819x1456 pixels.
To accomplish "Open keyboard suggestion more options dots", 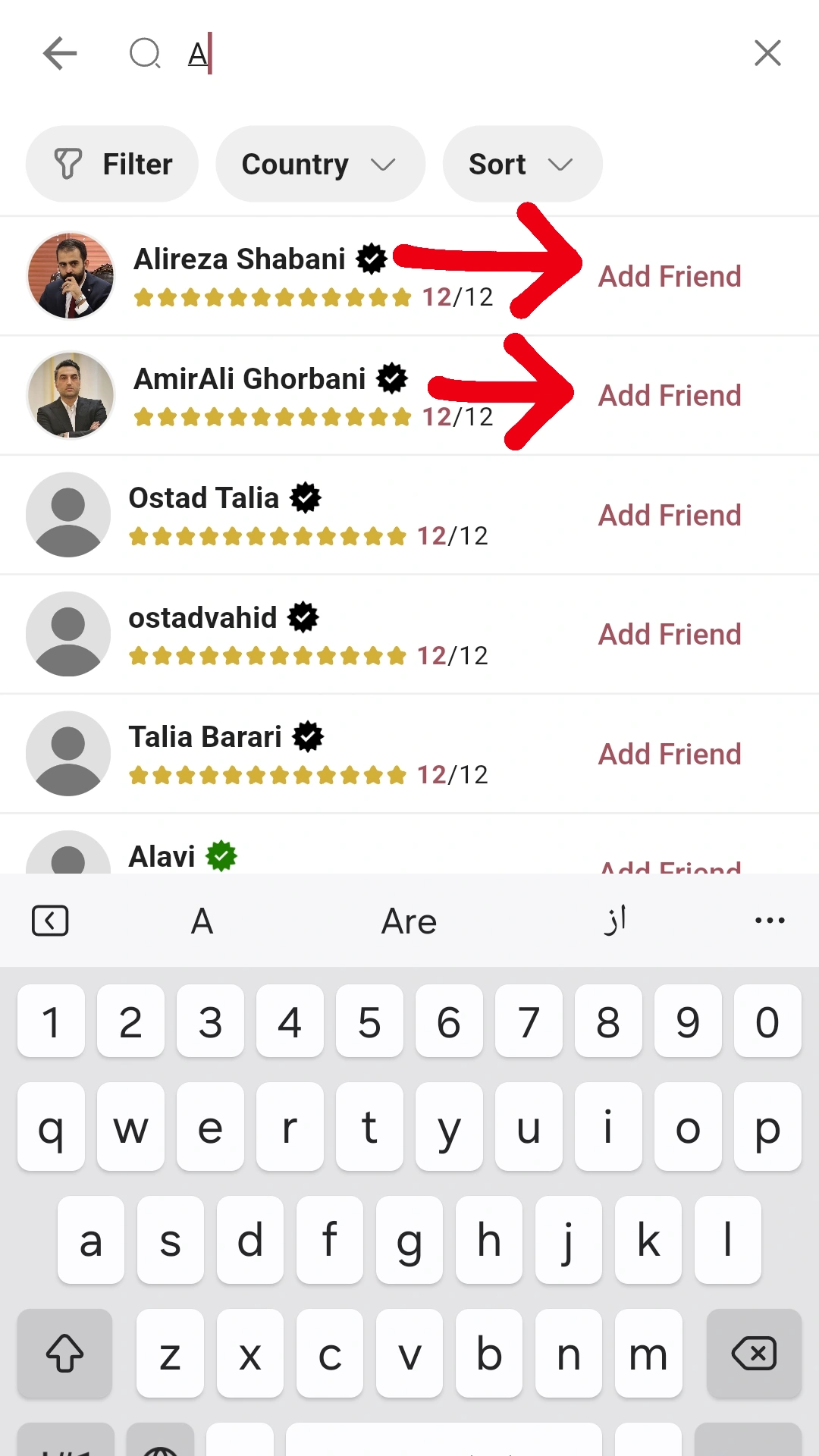I will [770, 921].
